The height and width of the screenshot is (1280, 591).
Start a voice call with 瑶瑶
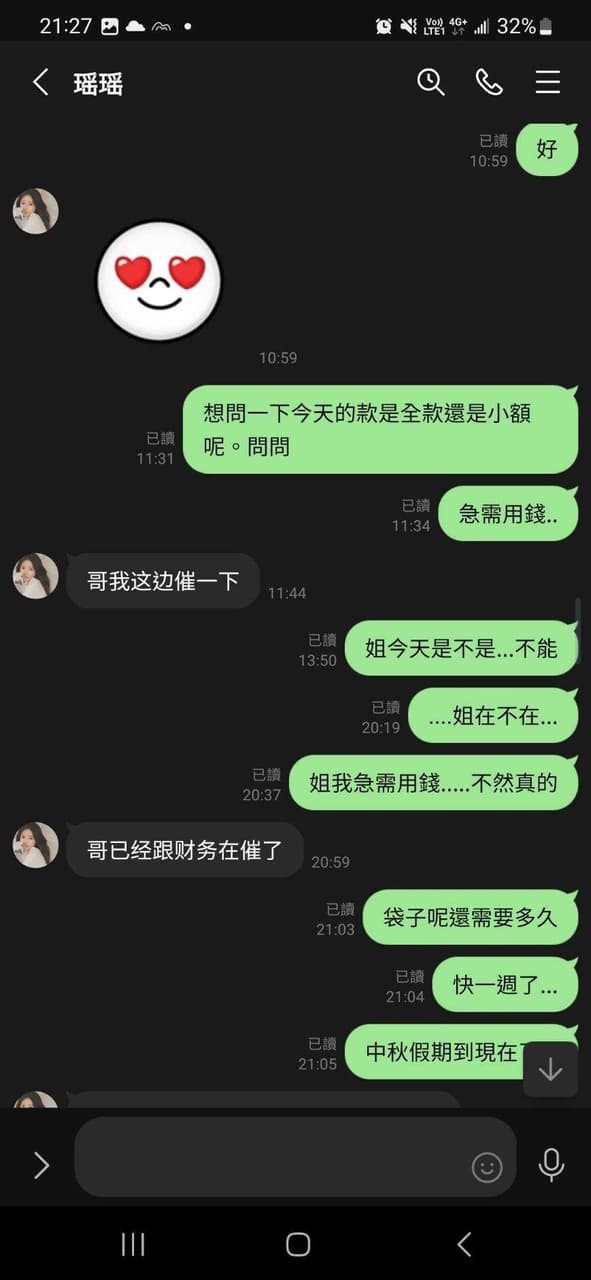489,82
